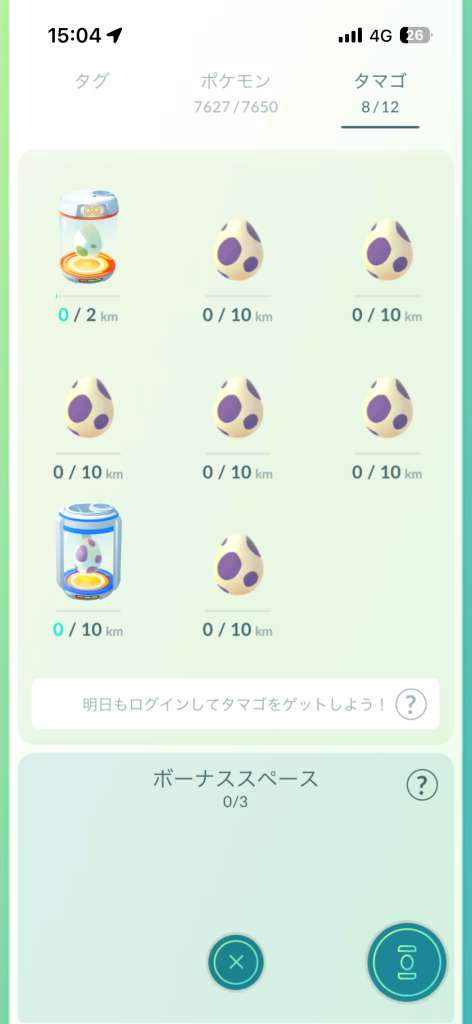Open the 10 km egg in blue incubator
This screenshot has height=1024, width=472.
click(x=88, y=552)
